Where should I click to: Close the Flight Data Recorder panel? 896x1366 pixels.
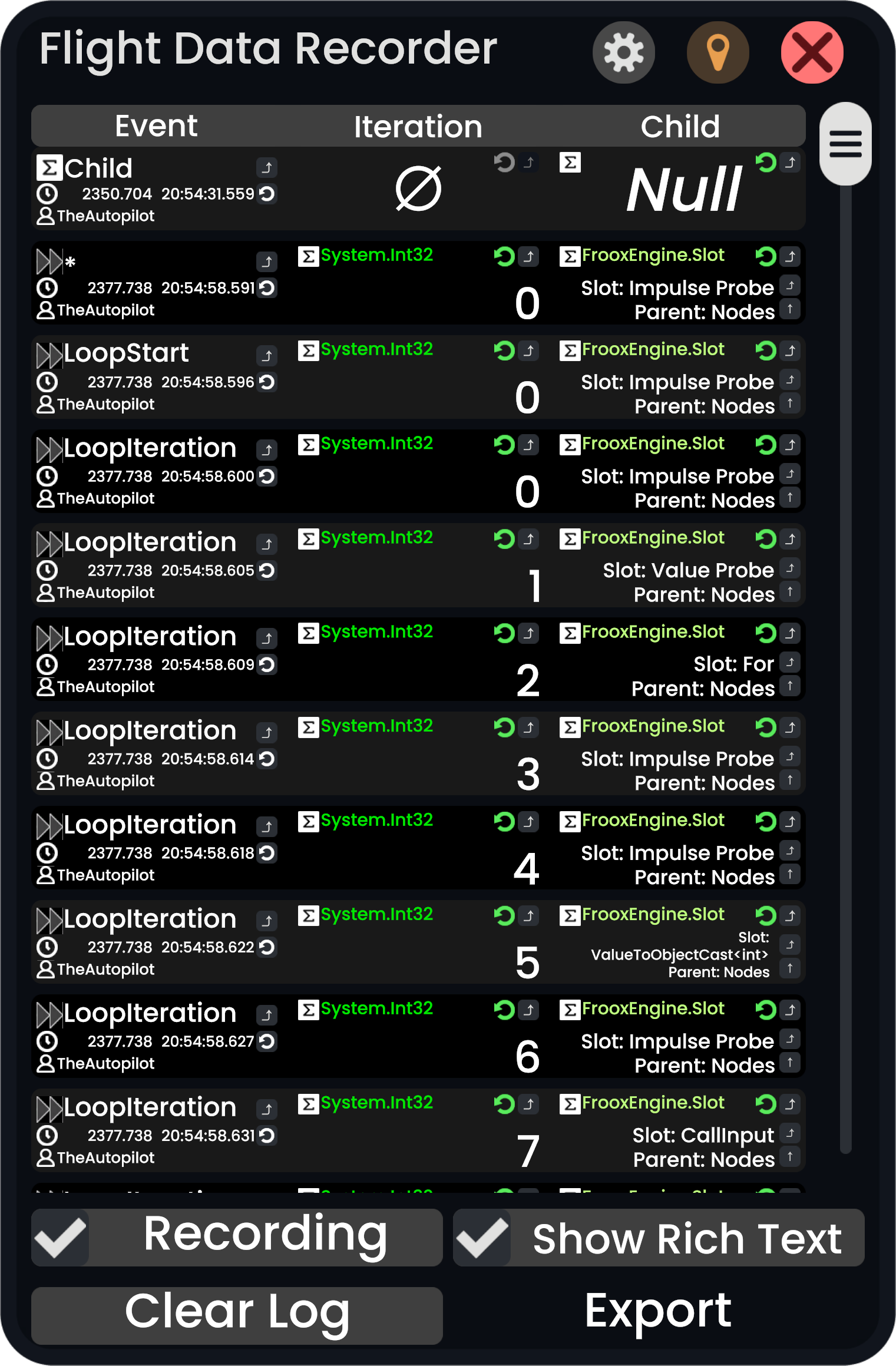click(812, 52)
